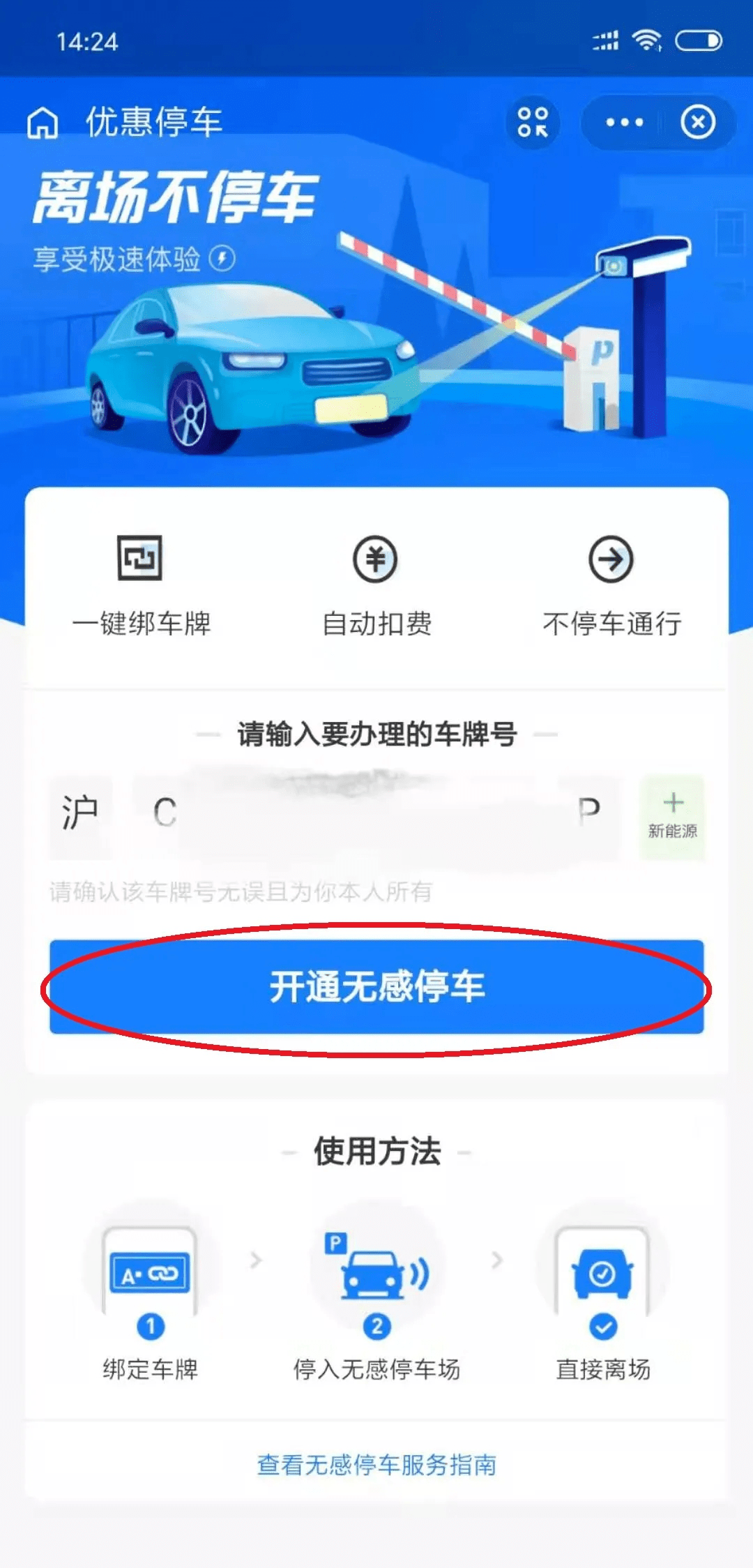Open the four-circle shortcut icon
Image resolution: width=753 pixels, height=1568 pixels.
(x=533, y=123)
